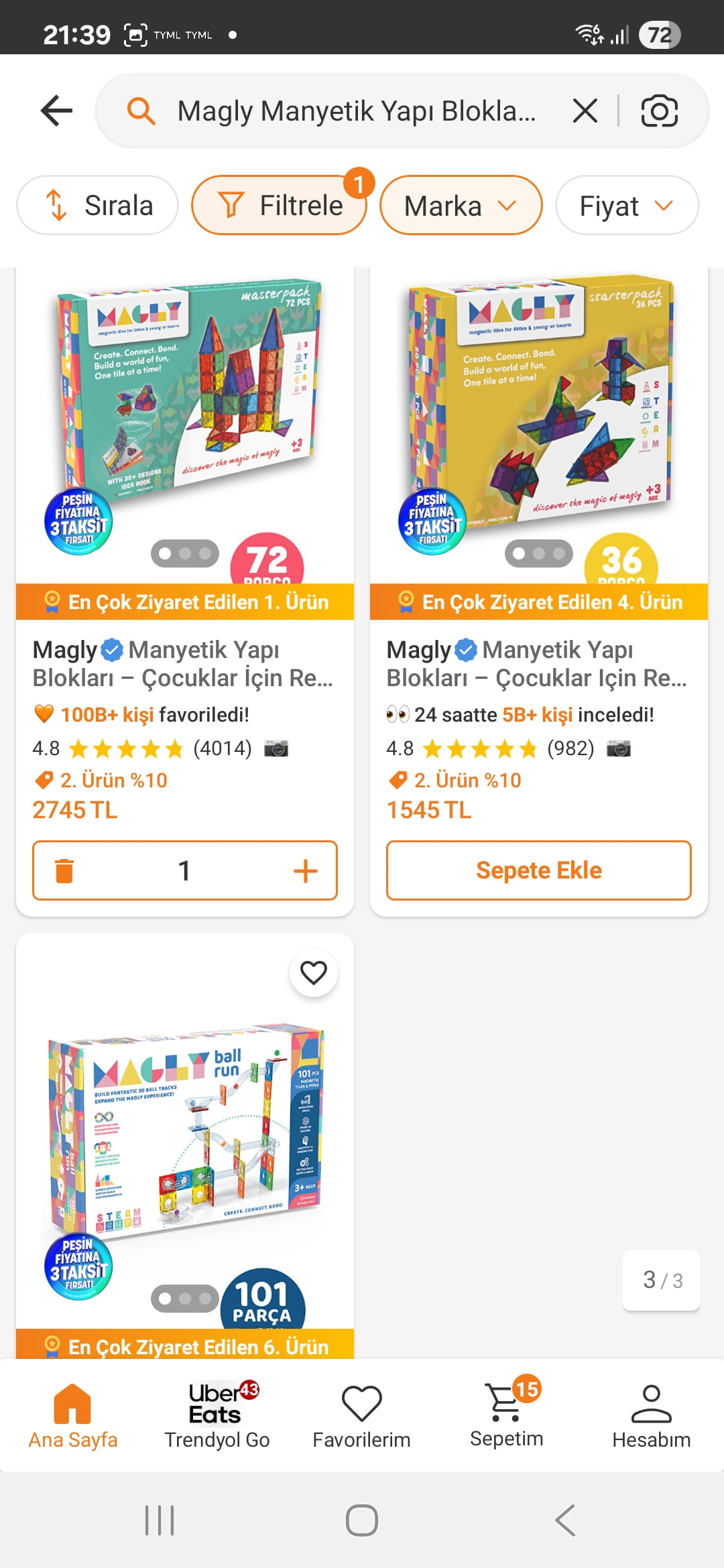Image resolution: width=724 pixels, height=1568 pixels.
Task: Edit the Magly search query field
Action: 355,111
